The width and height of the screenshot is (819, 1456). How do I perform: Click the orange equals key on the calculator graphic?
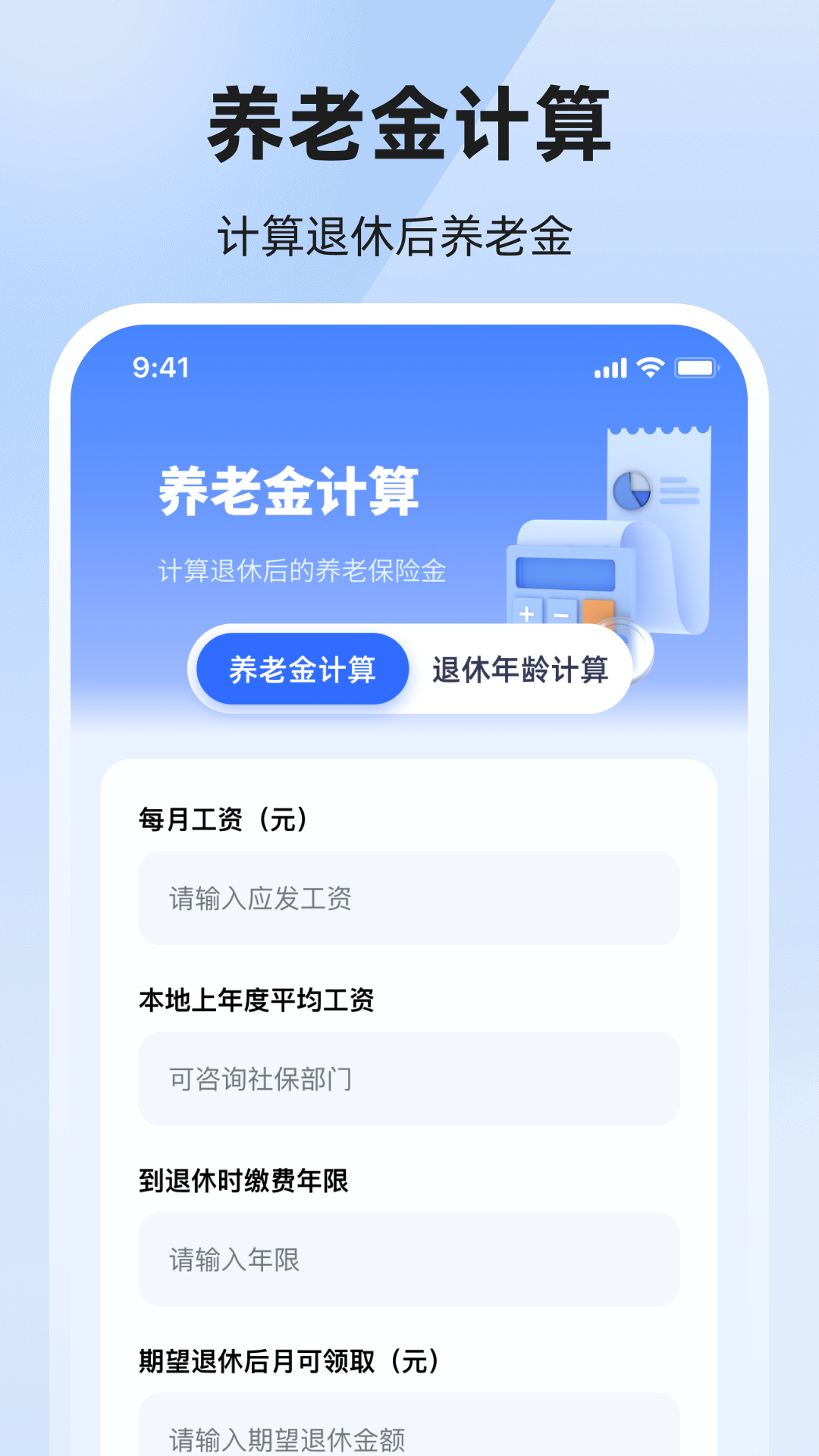click(600, 611)
